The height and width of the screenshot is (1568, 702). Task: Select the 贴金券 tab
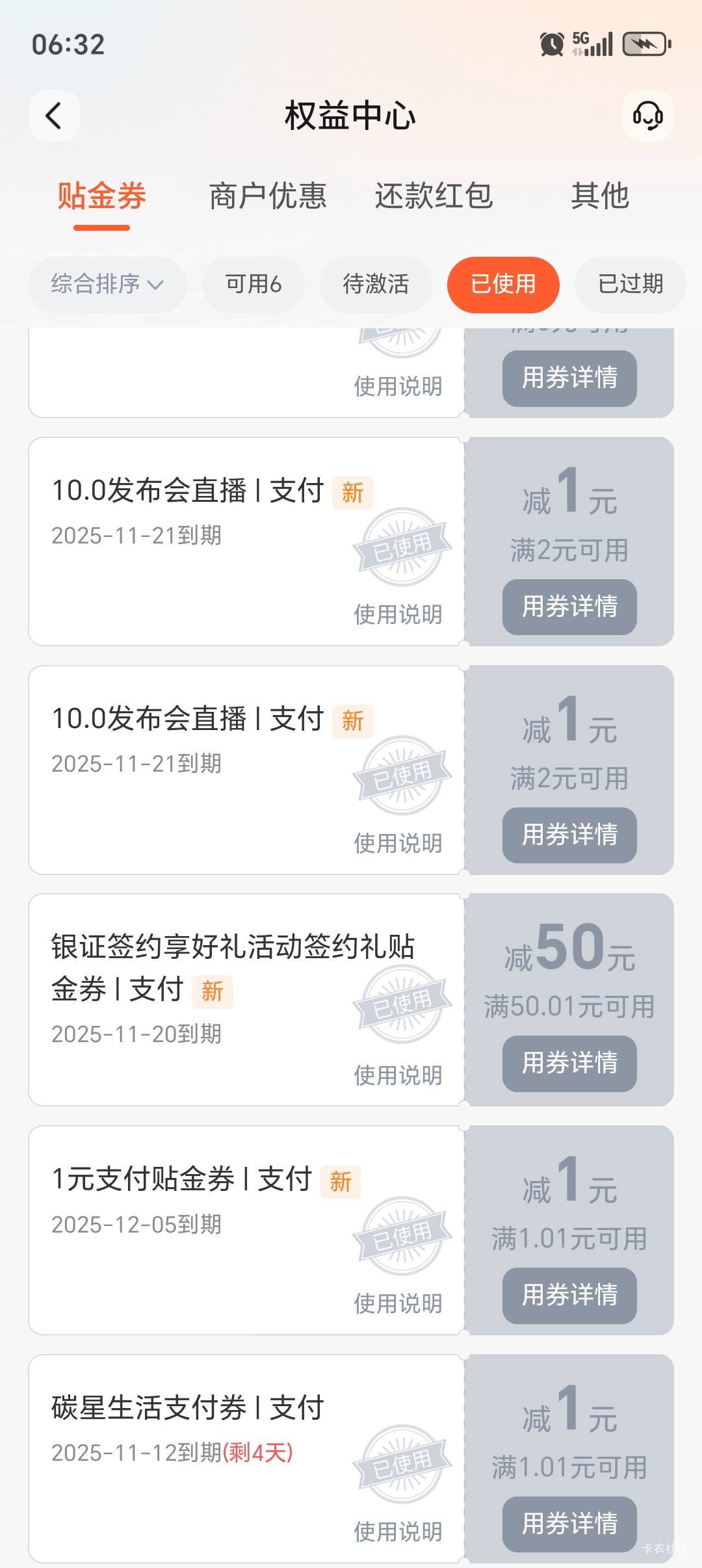101,196
